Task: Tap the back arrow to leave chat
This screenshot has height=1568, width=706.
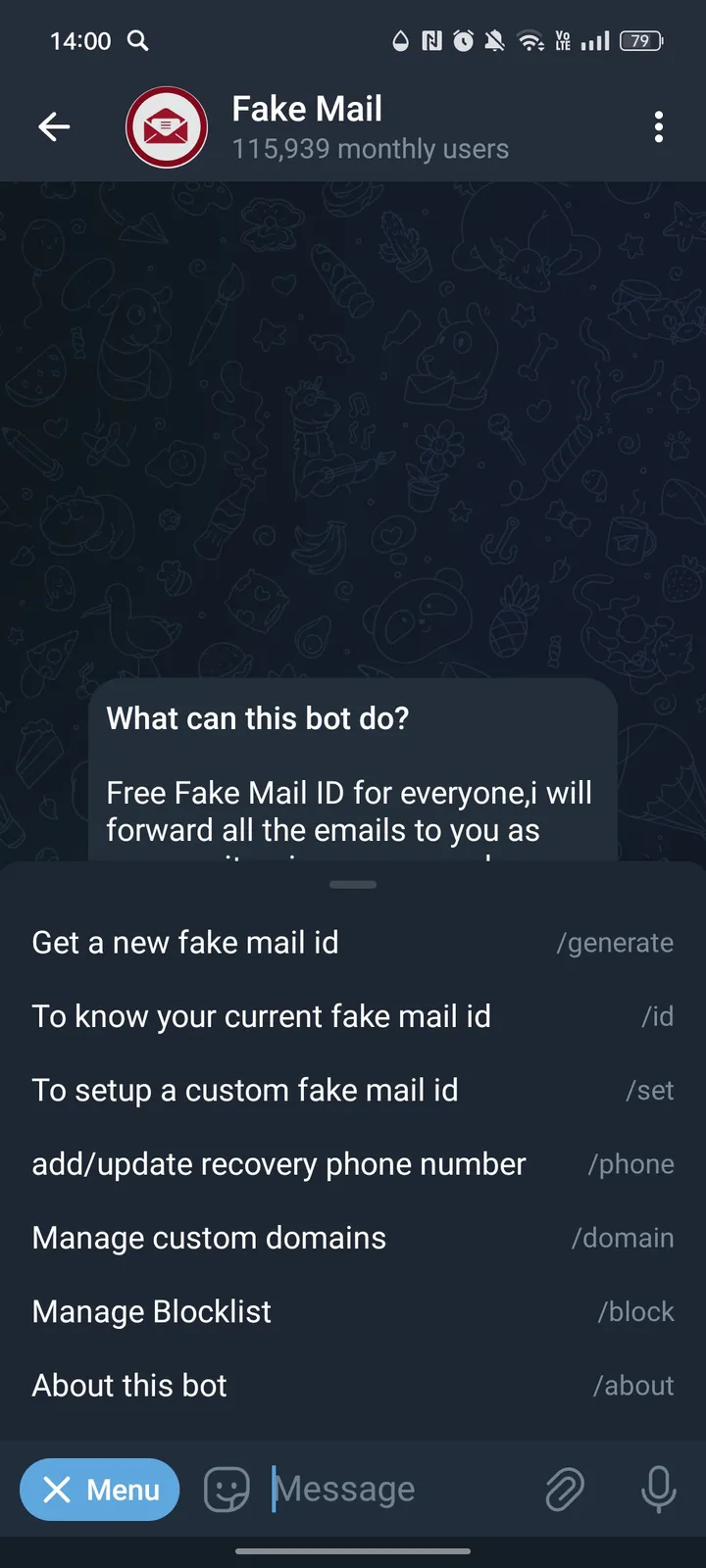Action: [x=54, y=126]
